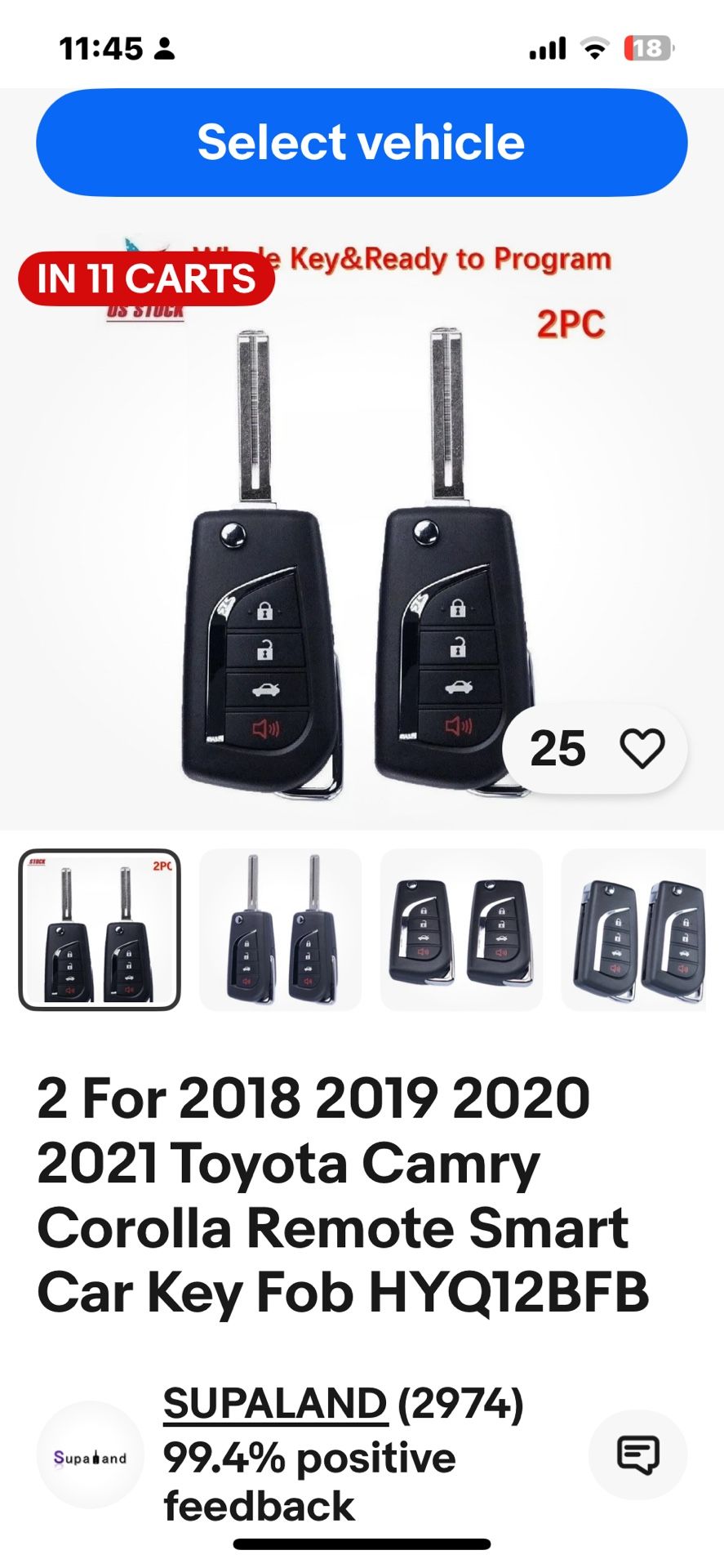View the fourth product thumbnail

[635, 929]
